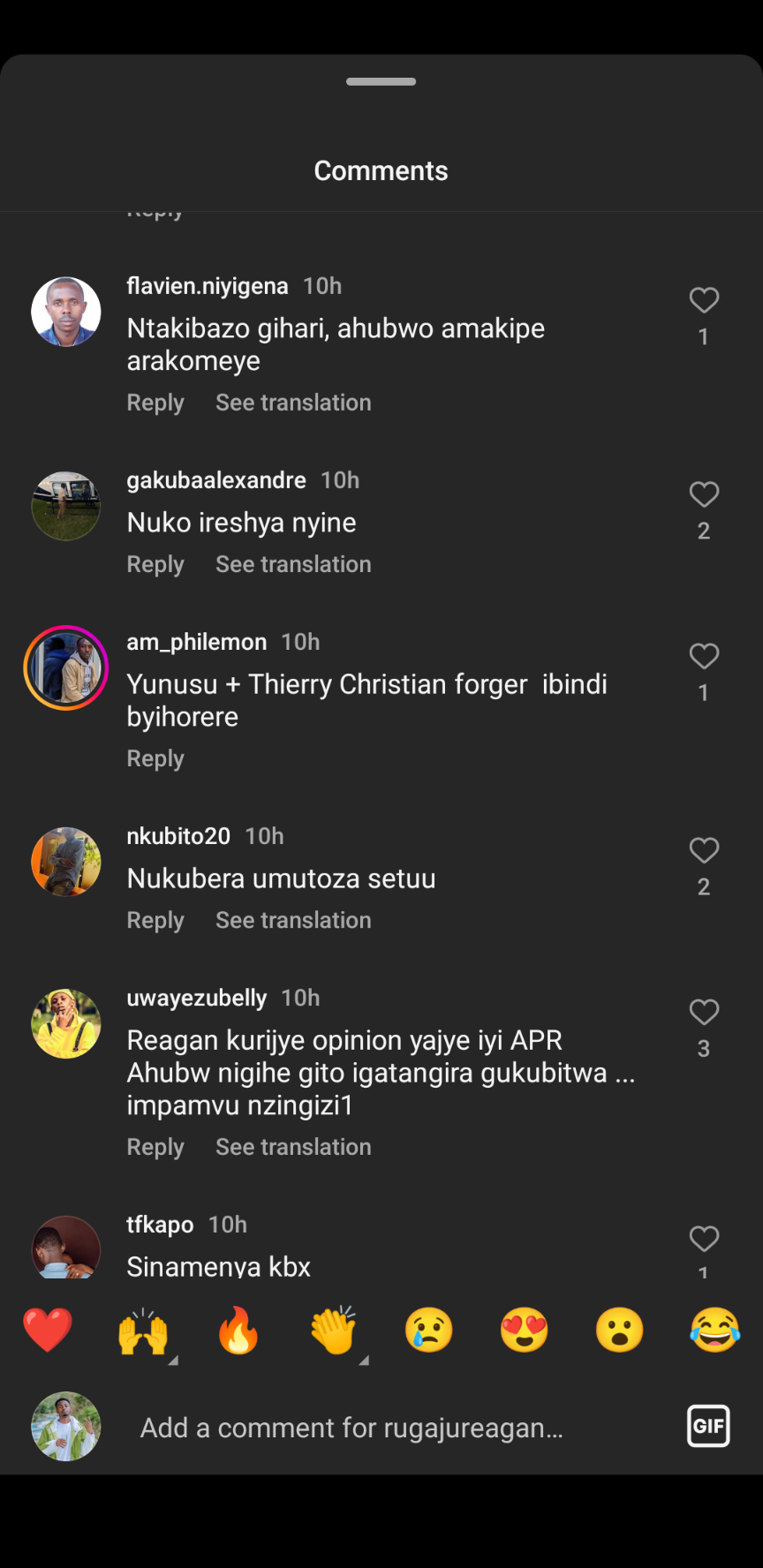Reply to flavien.niyigena's comment
763x1568 pixels.
point(155,403)
